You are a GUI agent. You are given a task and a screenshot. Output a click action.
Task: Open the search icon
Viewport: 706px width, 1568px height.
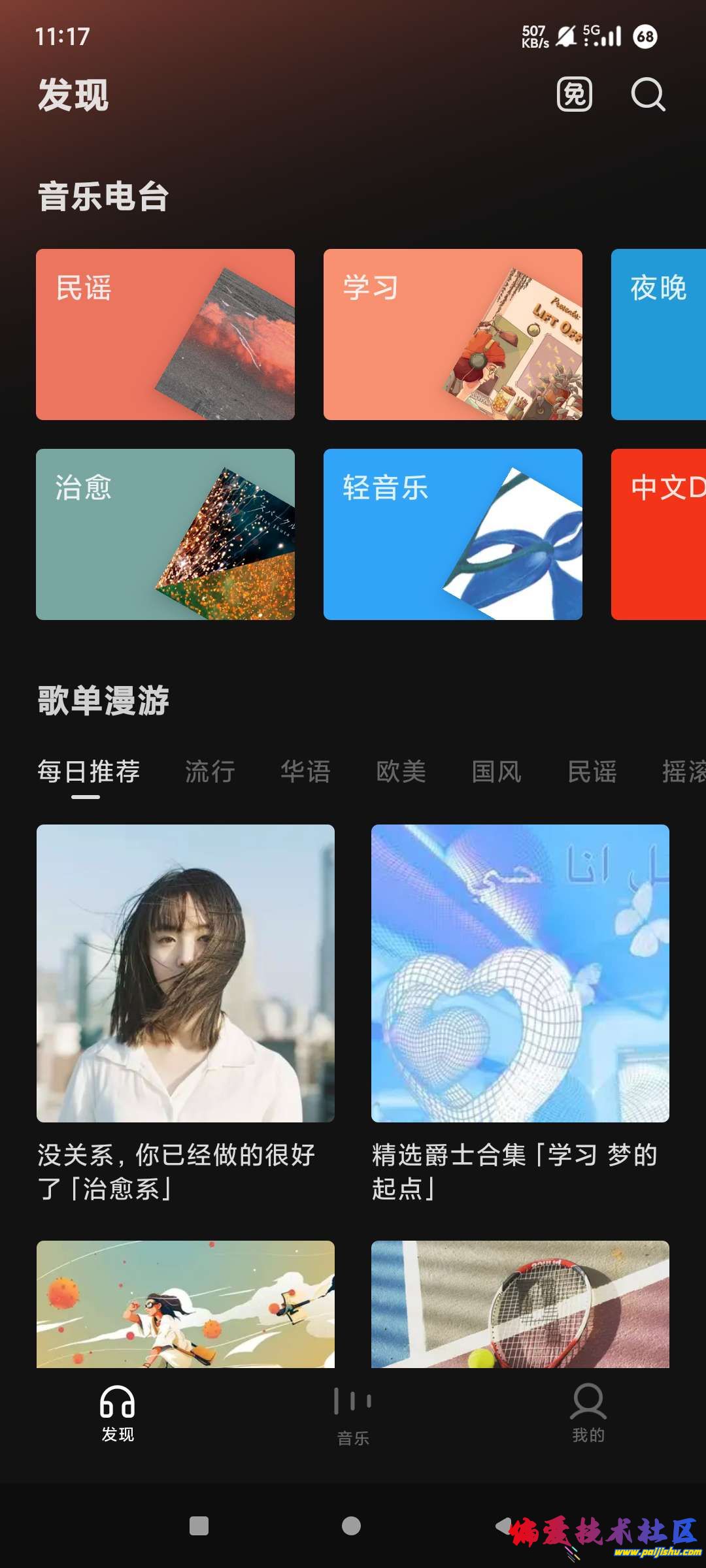pyautogui.click(x=646, y=95)
